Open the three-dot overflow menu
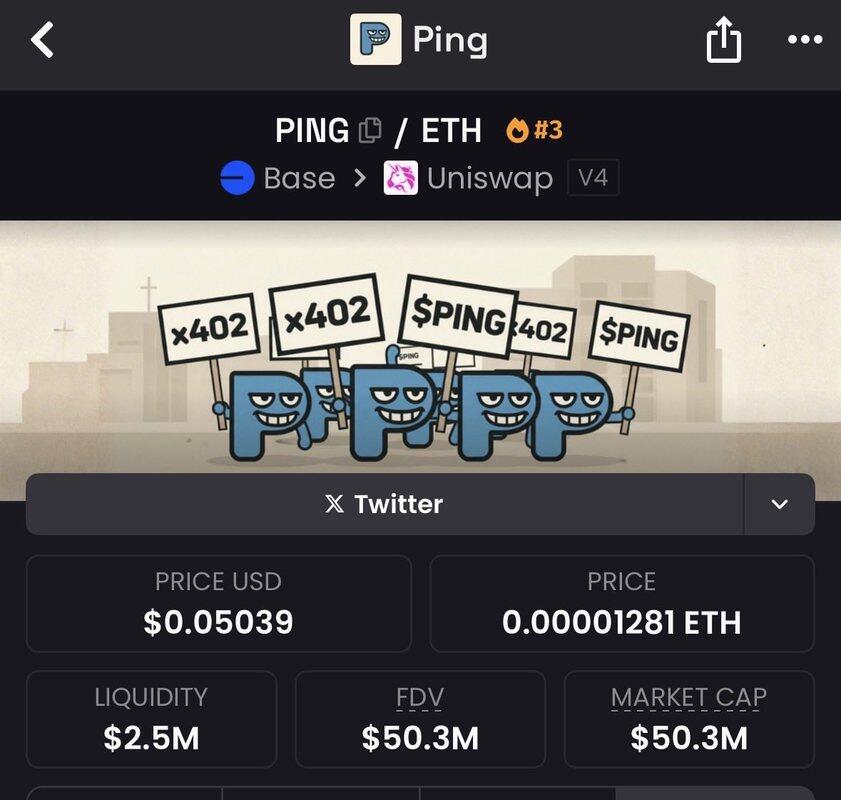Image resolution: width=841 pixels, height=800 pixels. (803, 41)
